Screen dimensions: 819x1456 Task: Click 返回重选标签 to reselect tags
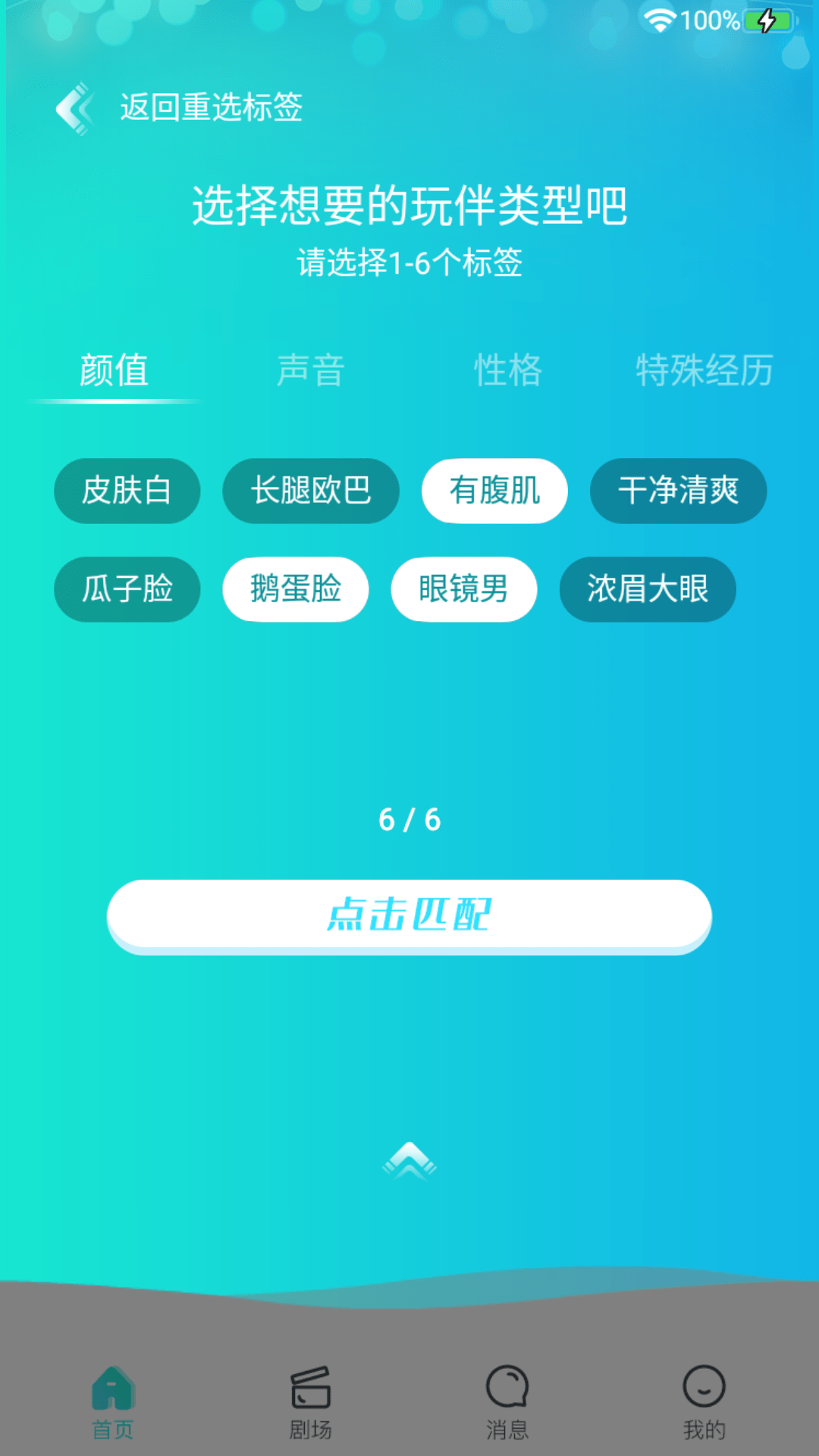coord(211,108)
